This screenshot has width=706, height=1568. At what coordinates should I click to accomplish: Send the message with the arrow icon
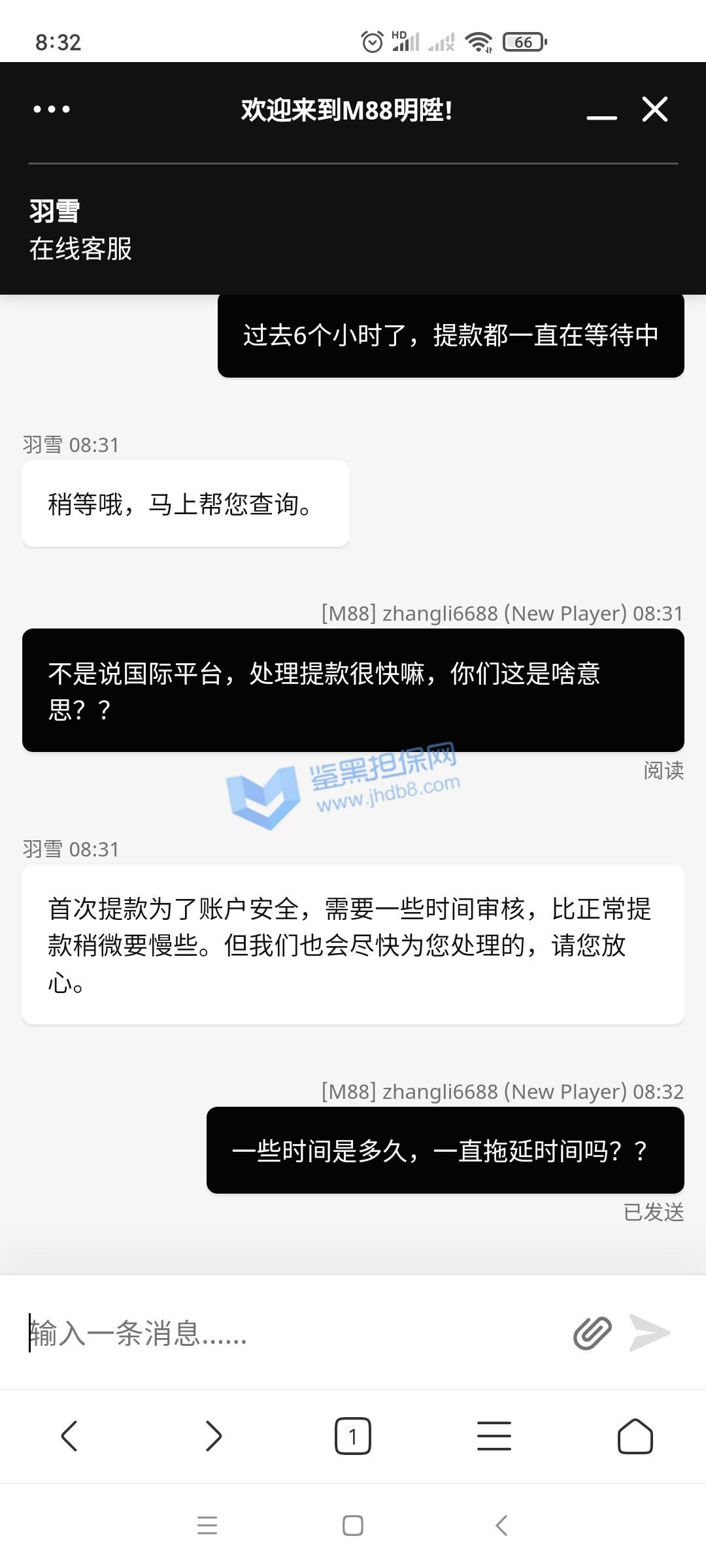pyautogui.click(x=649, y=1333)
